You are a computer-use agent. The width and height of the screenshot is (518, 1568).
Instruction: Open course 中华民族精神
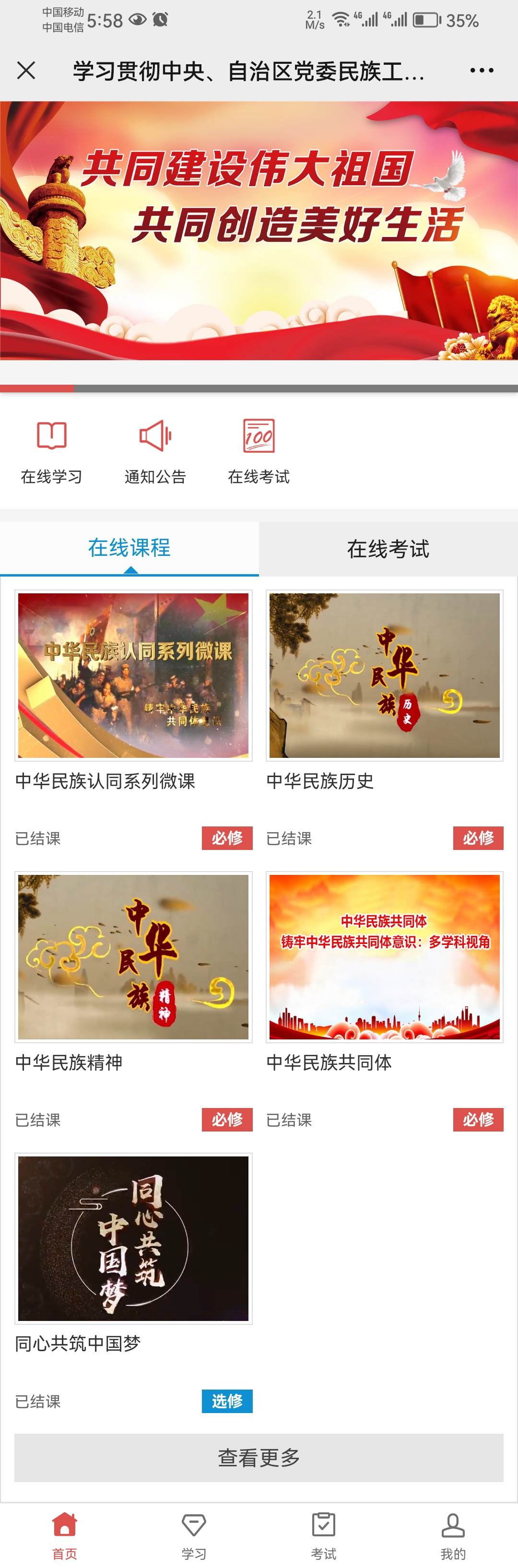tap(133, 956)
